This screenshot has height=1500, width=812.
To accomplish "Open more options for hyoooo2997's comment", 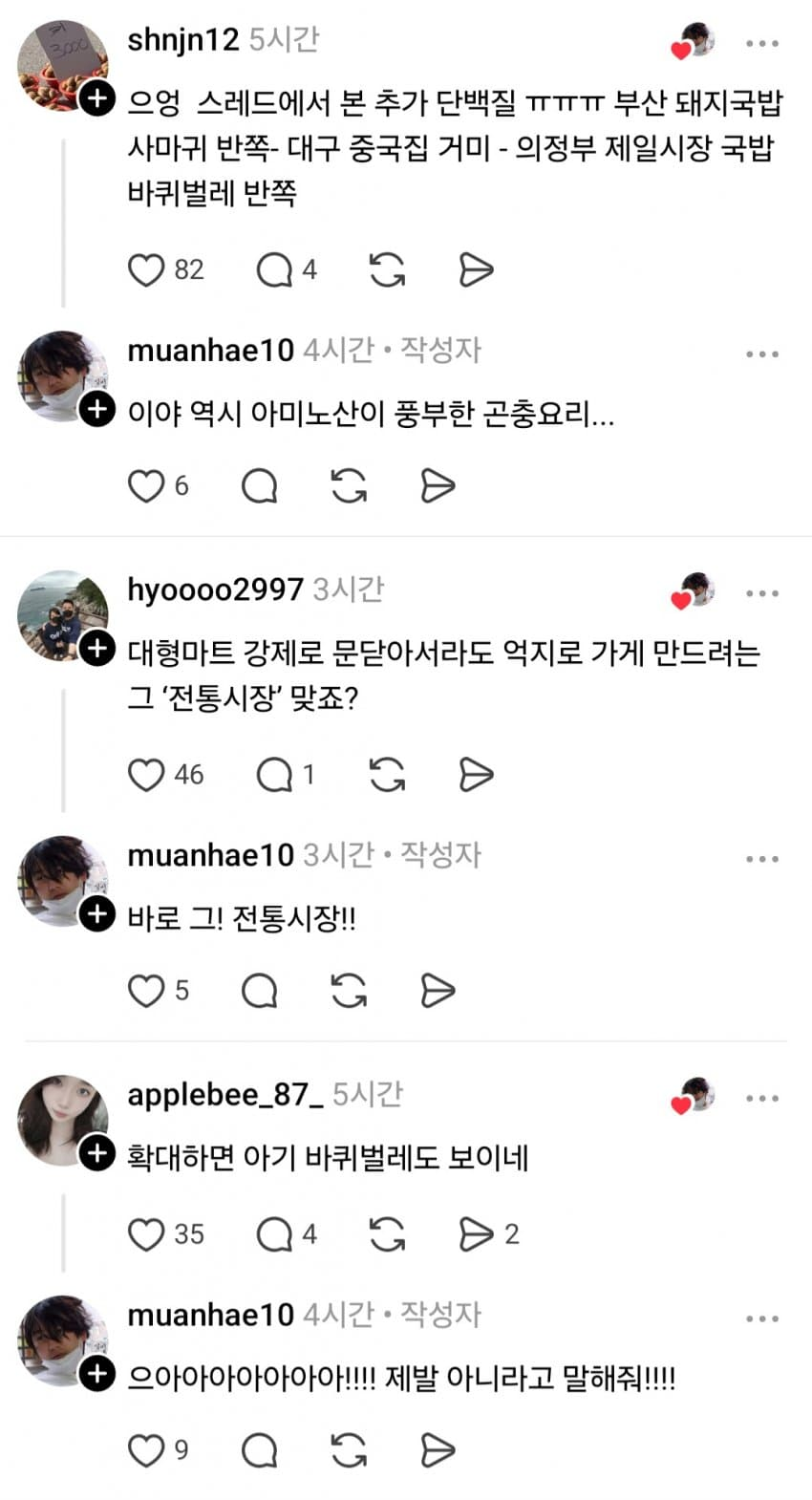I will [761, 593].
